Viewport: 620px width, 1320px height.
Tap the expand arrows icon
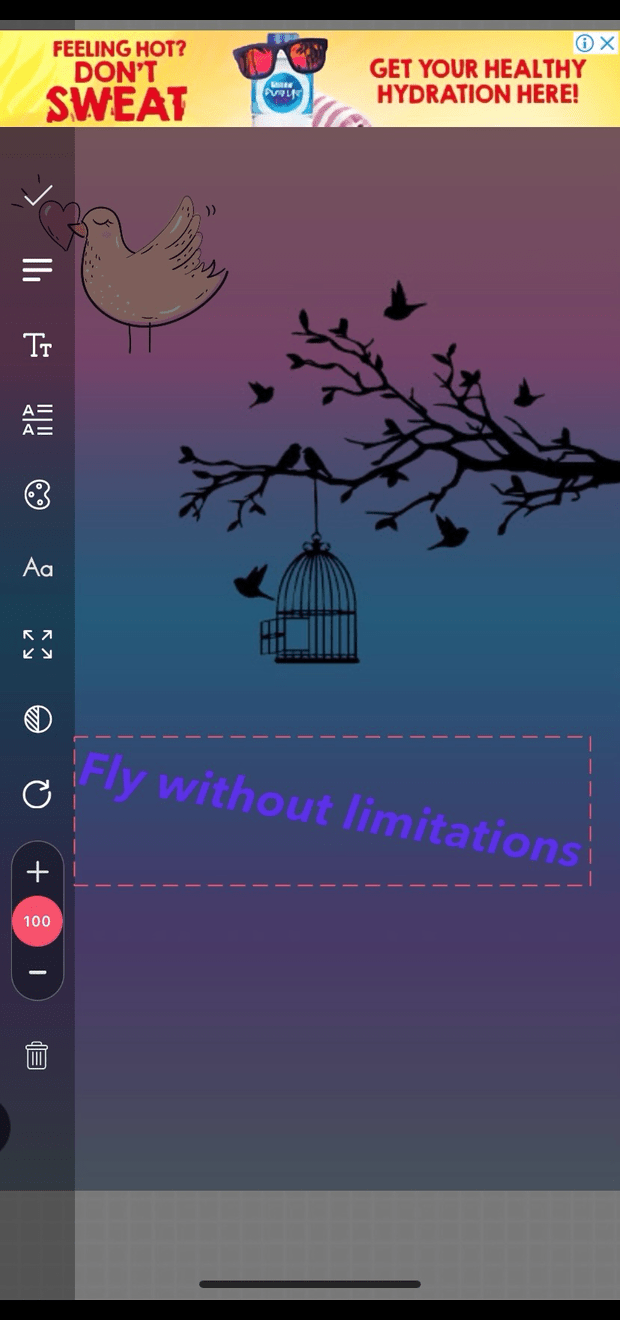[x=37, y=644]
